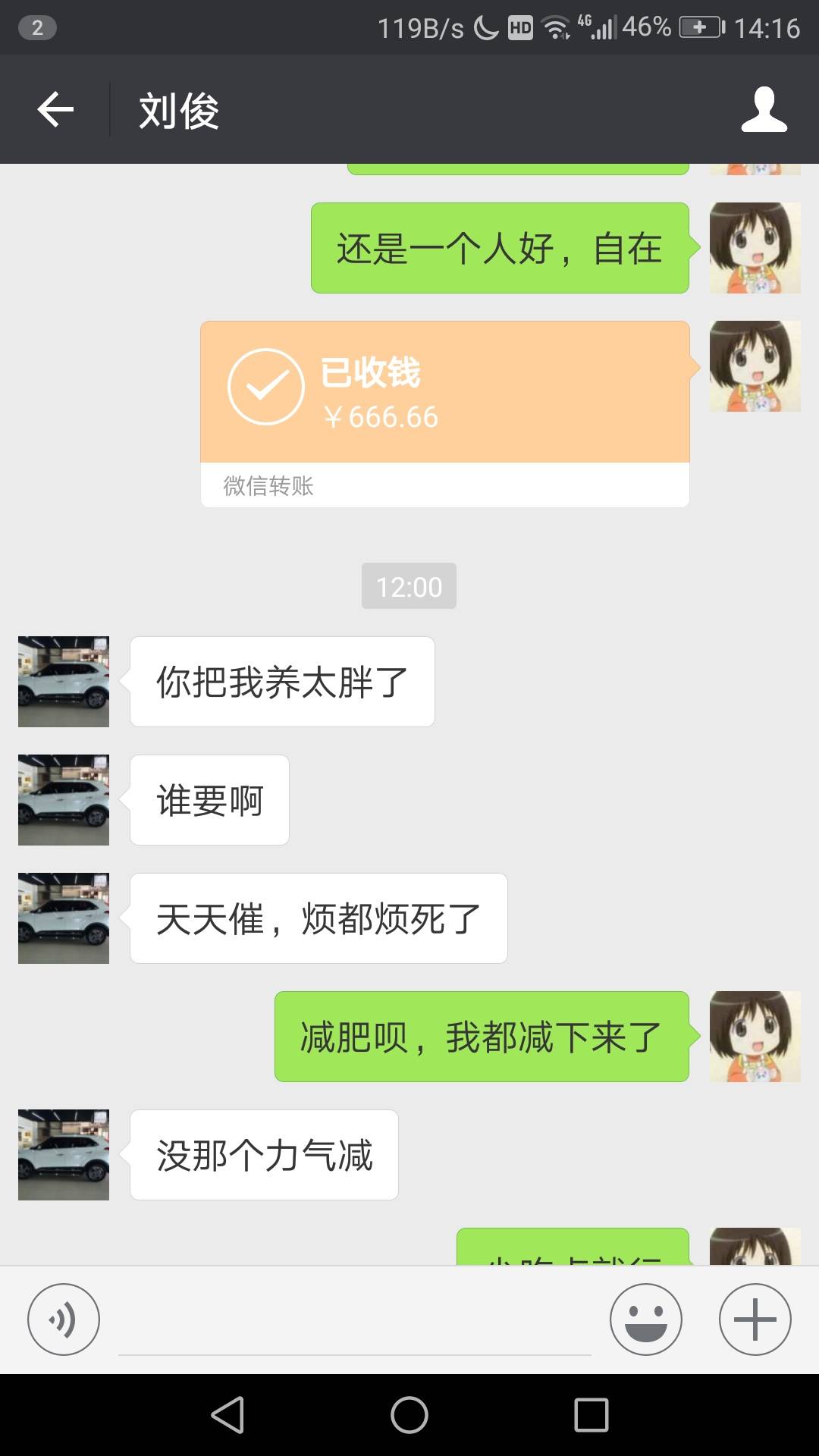The width and height of the screenshot is (819, 1456).
Task: Open the recent apps overview
Action: pyautogui.click(x=591, y=1415)
